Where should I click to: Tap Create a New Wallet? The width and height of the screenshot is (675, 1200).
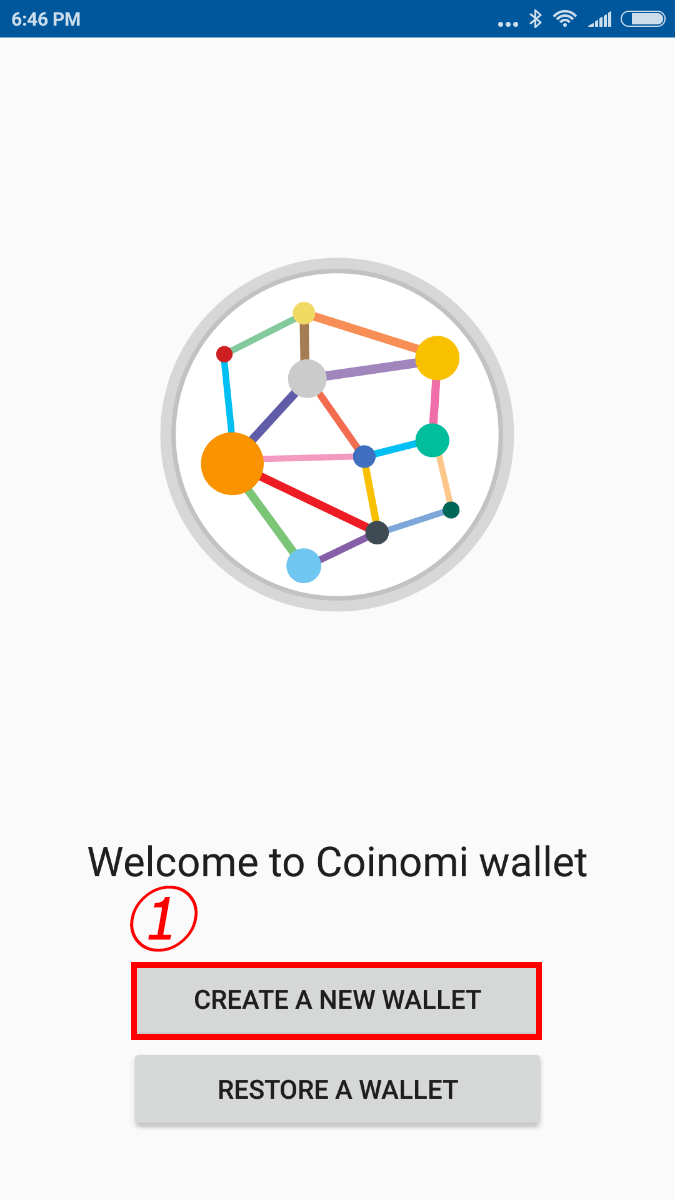337,1000
